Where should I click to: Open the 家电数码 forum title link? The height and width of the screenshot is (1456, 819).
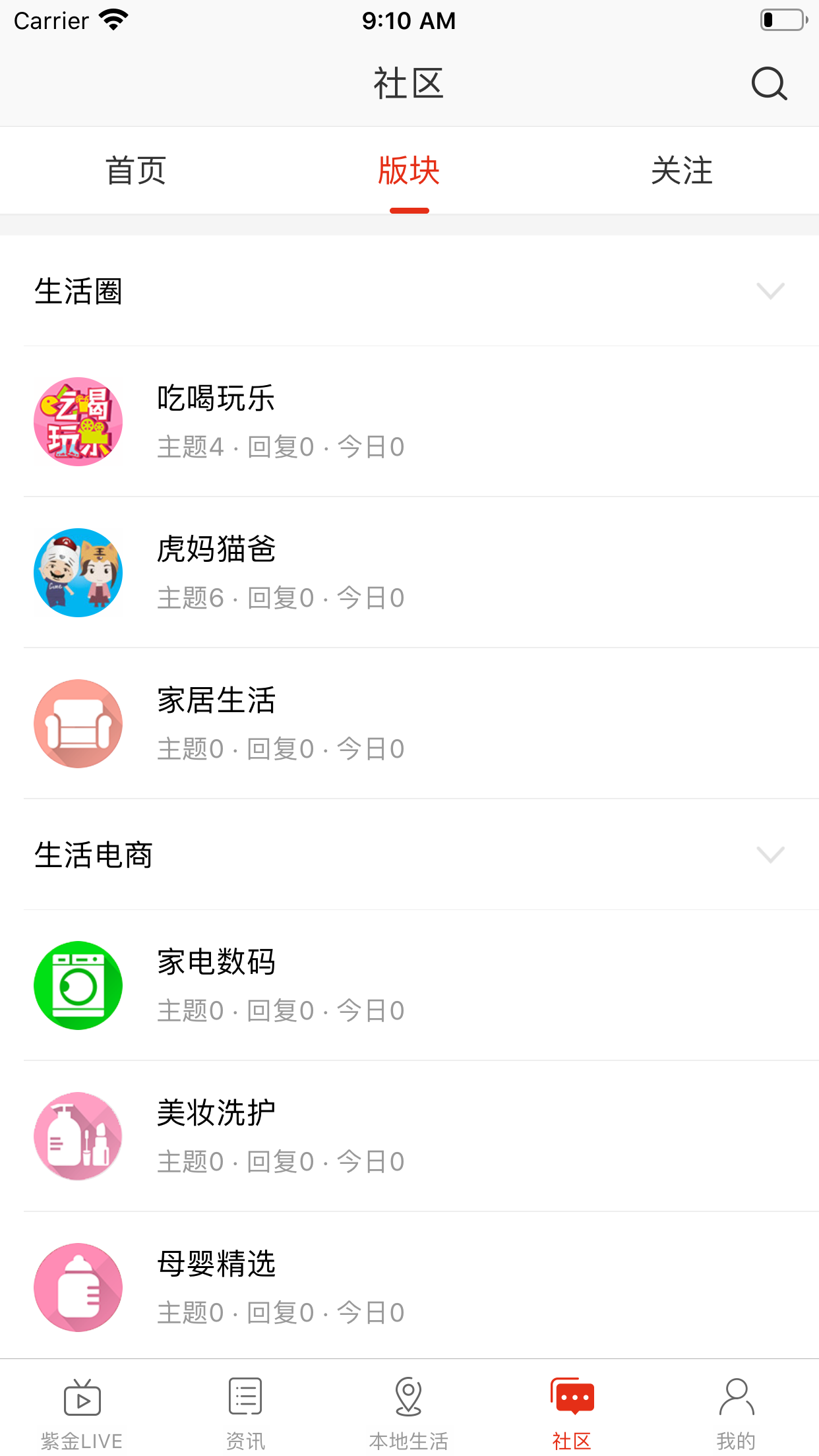point(218,963)
